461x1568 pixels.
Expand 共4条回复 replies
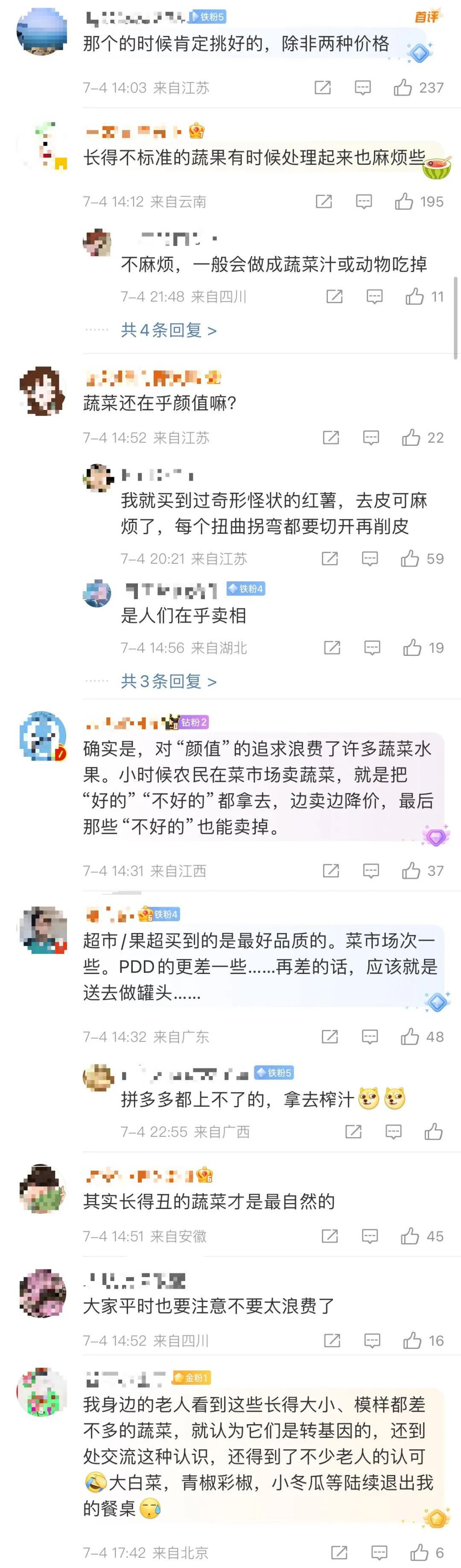coord(169,331)
